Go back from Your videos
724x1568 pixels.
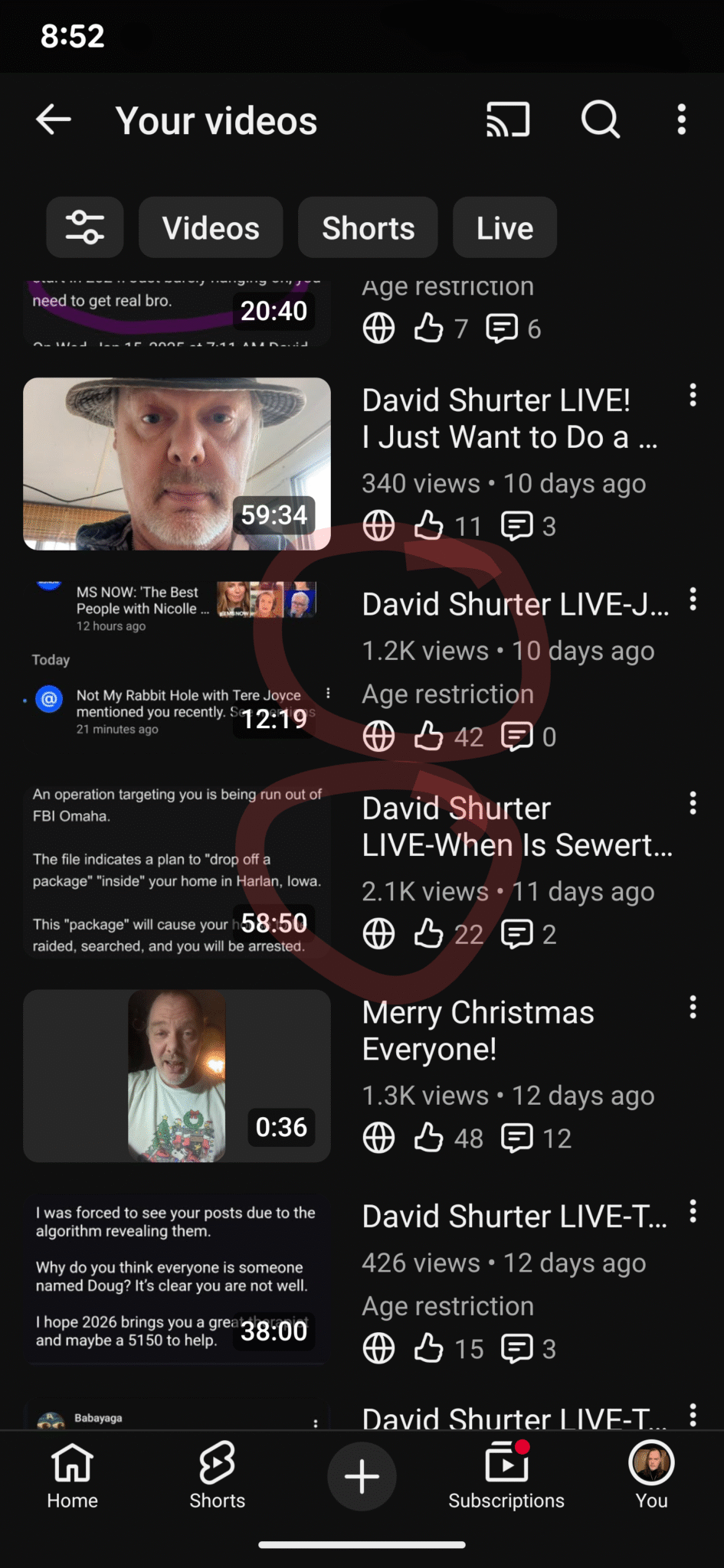pos(54,120)
